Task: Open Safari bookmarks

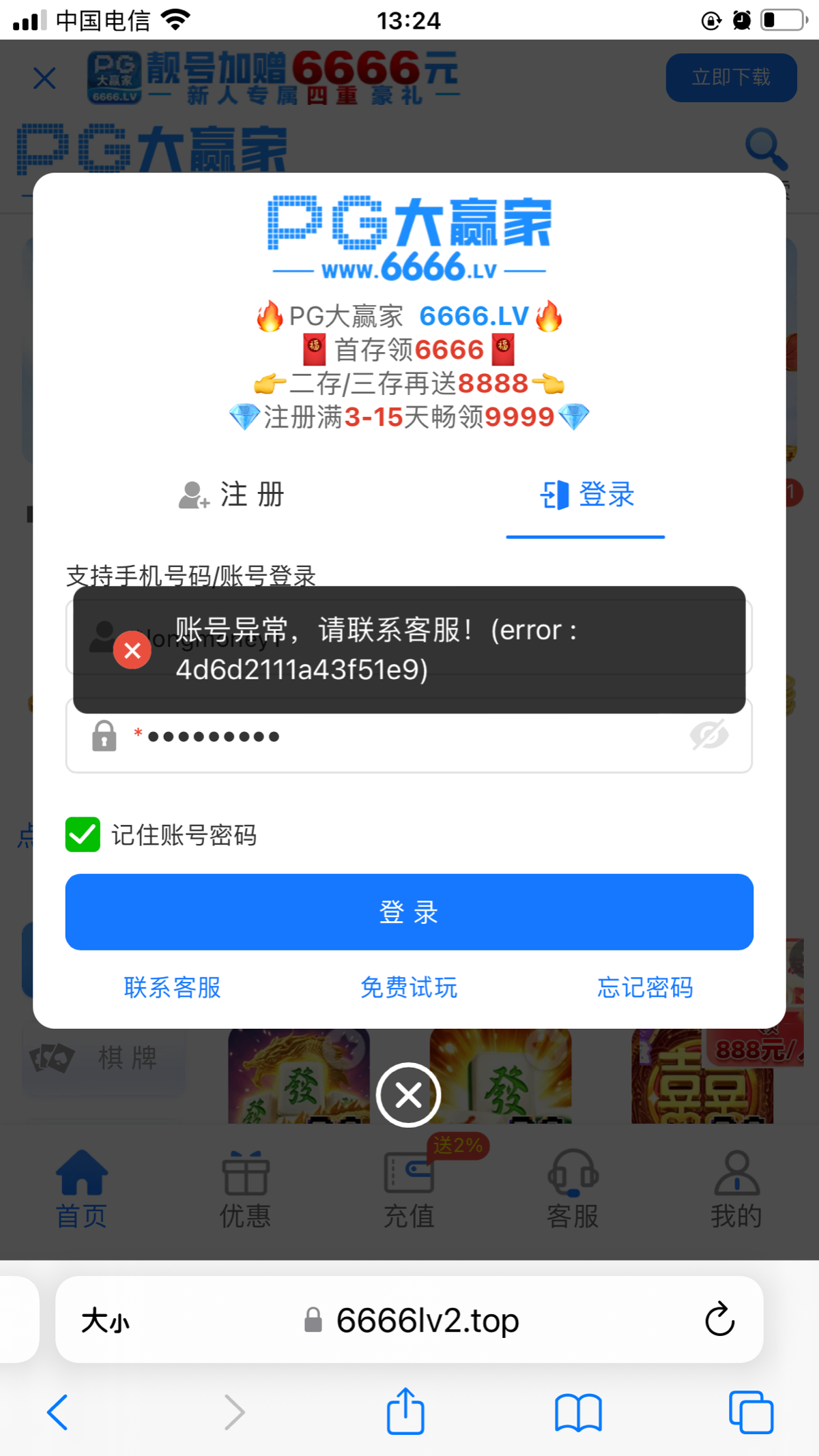Action: pos(578,1412)
